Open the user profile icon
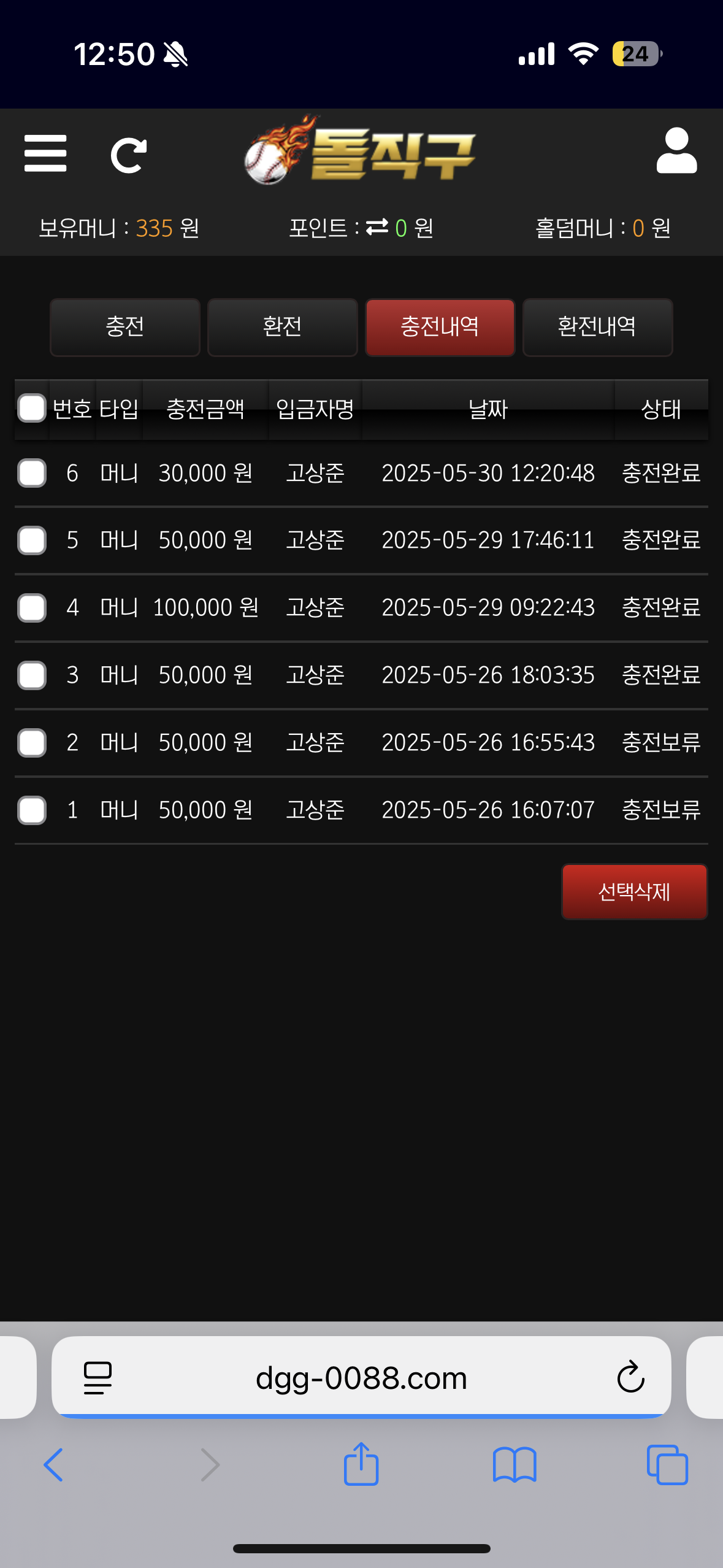This screenshot has width=723, height=1568. pyautogui.click(x=676, y=151)
